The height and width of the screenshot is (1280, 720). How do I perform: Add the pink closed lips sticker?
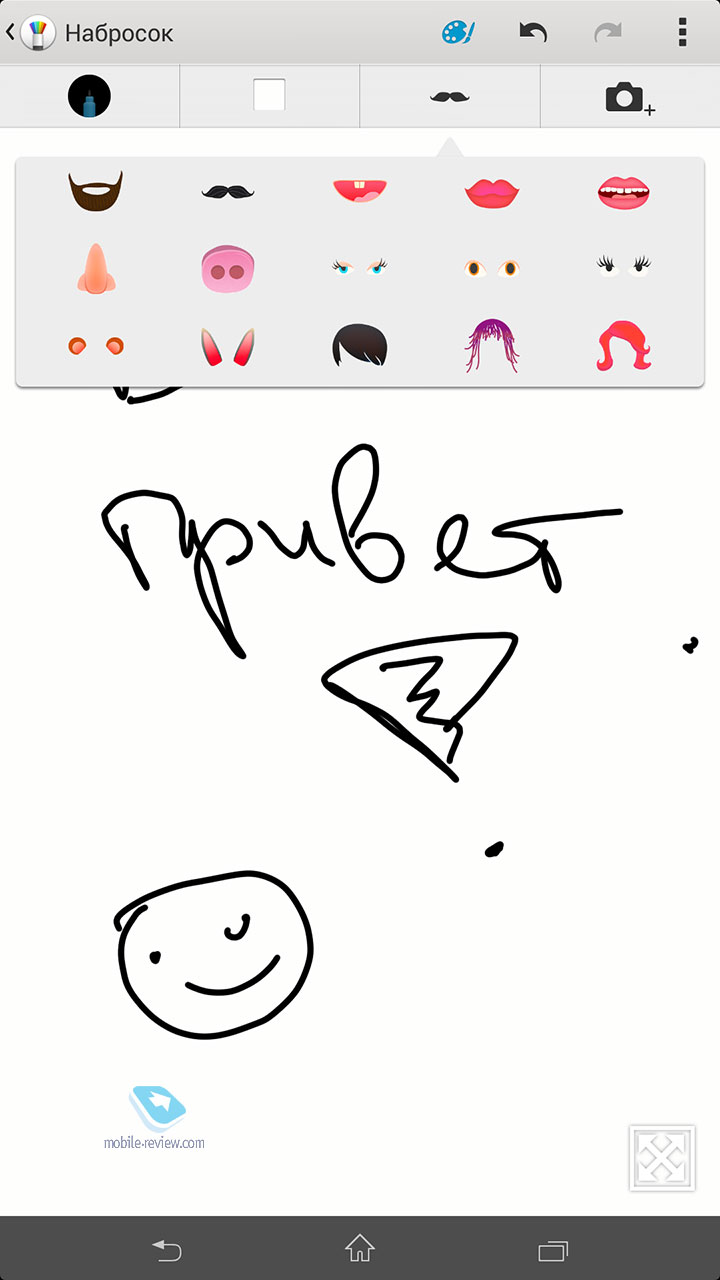tap(492, 191)
